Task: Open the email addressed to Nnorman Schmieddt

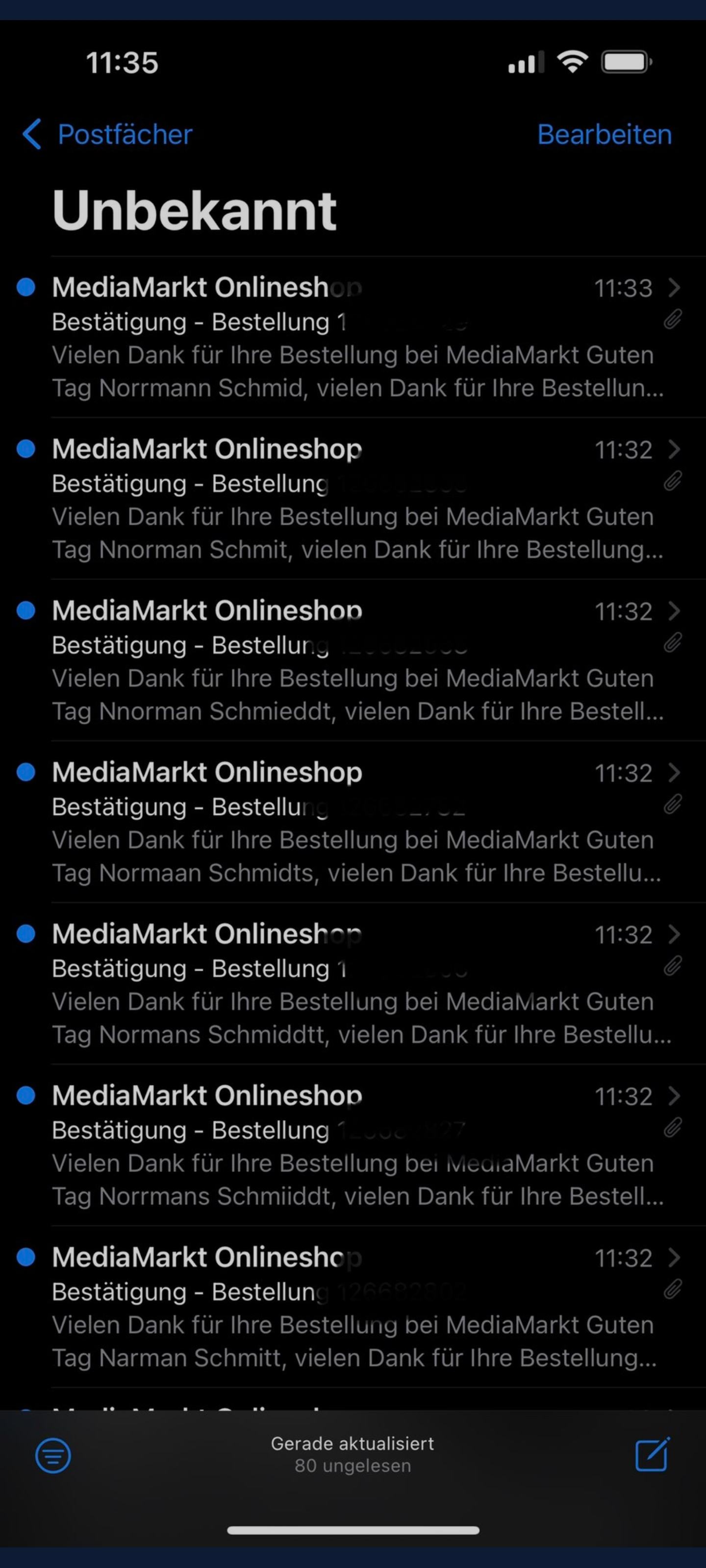Action: 353,661
